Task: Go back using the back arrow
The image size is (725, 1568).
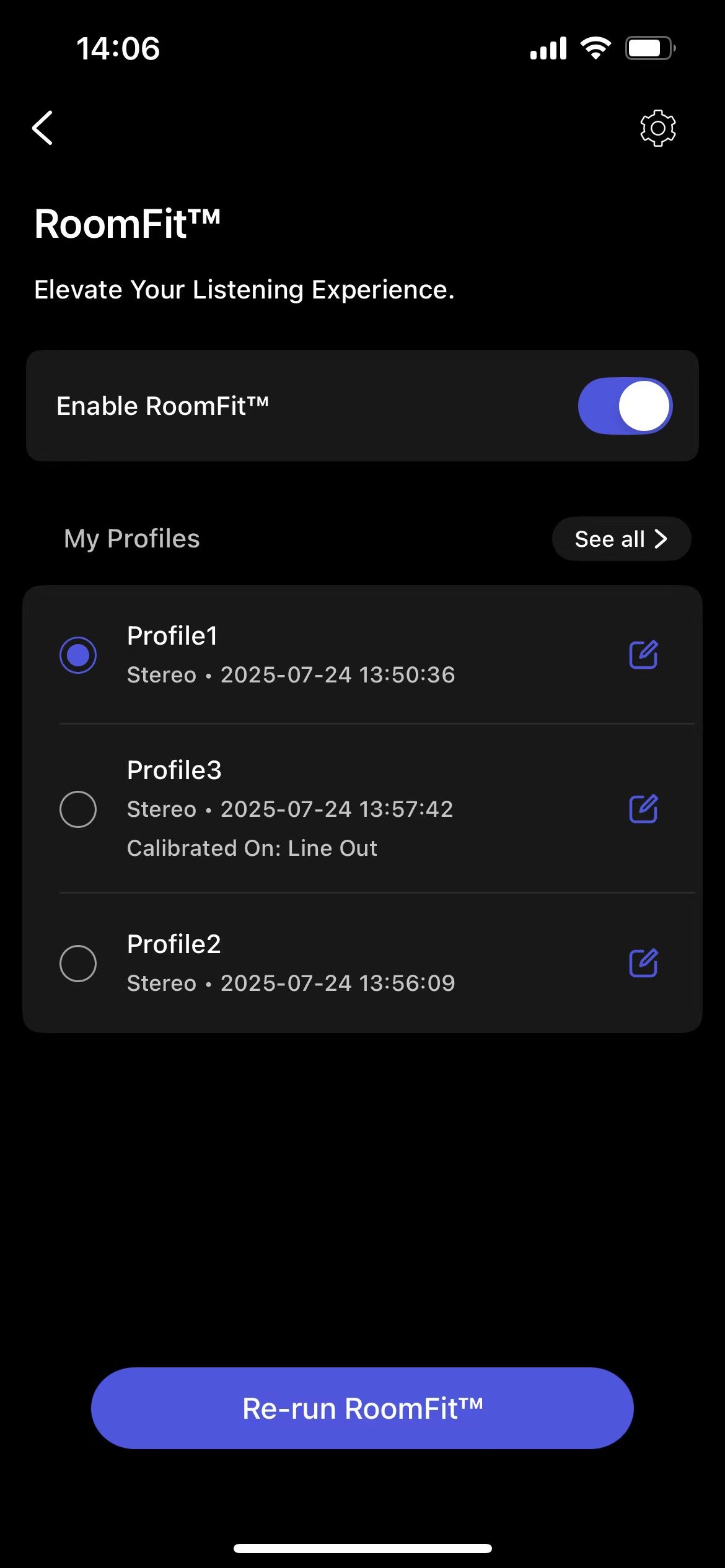Action: coord(42,128)
